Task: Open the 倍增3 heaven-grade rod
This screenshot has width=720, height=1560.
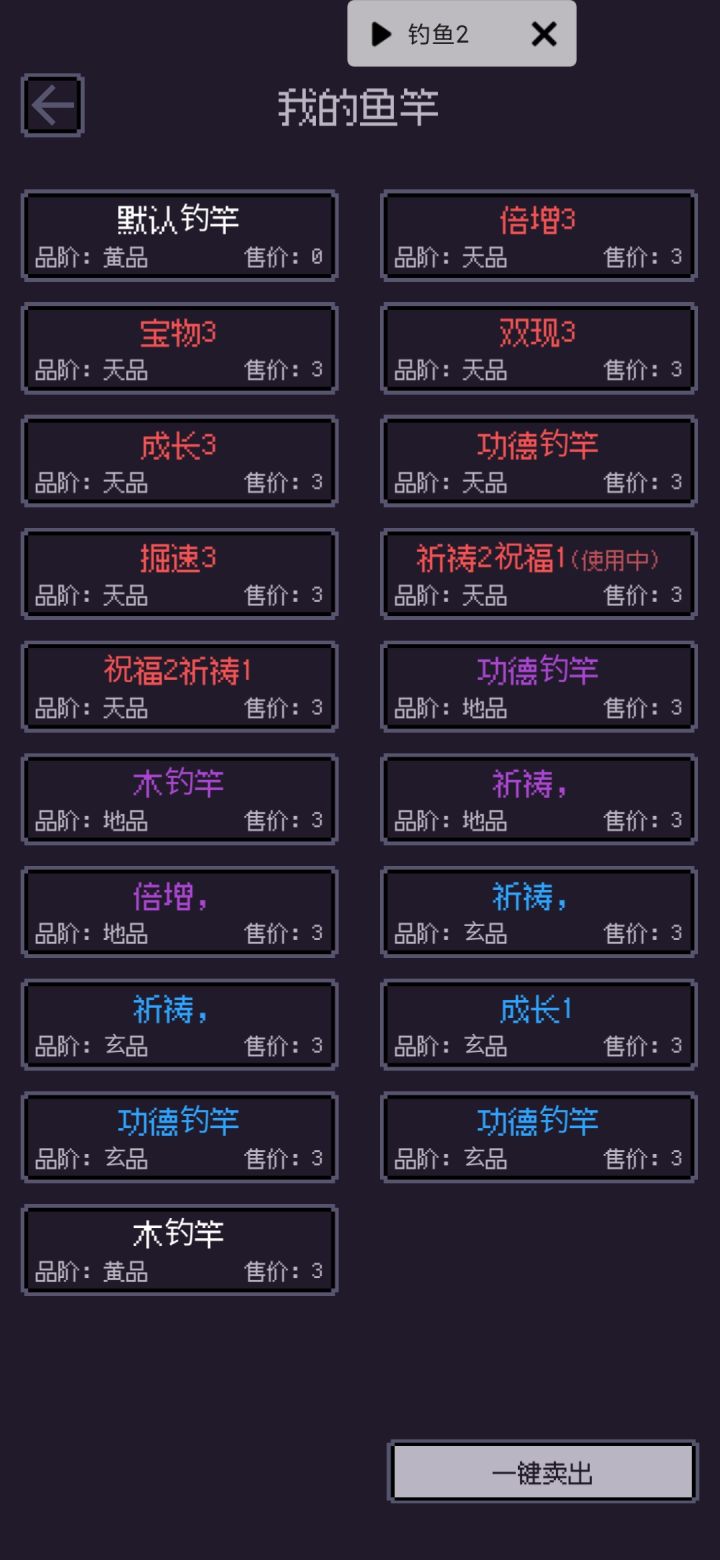Action: pos(538,235)
